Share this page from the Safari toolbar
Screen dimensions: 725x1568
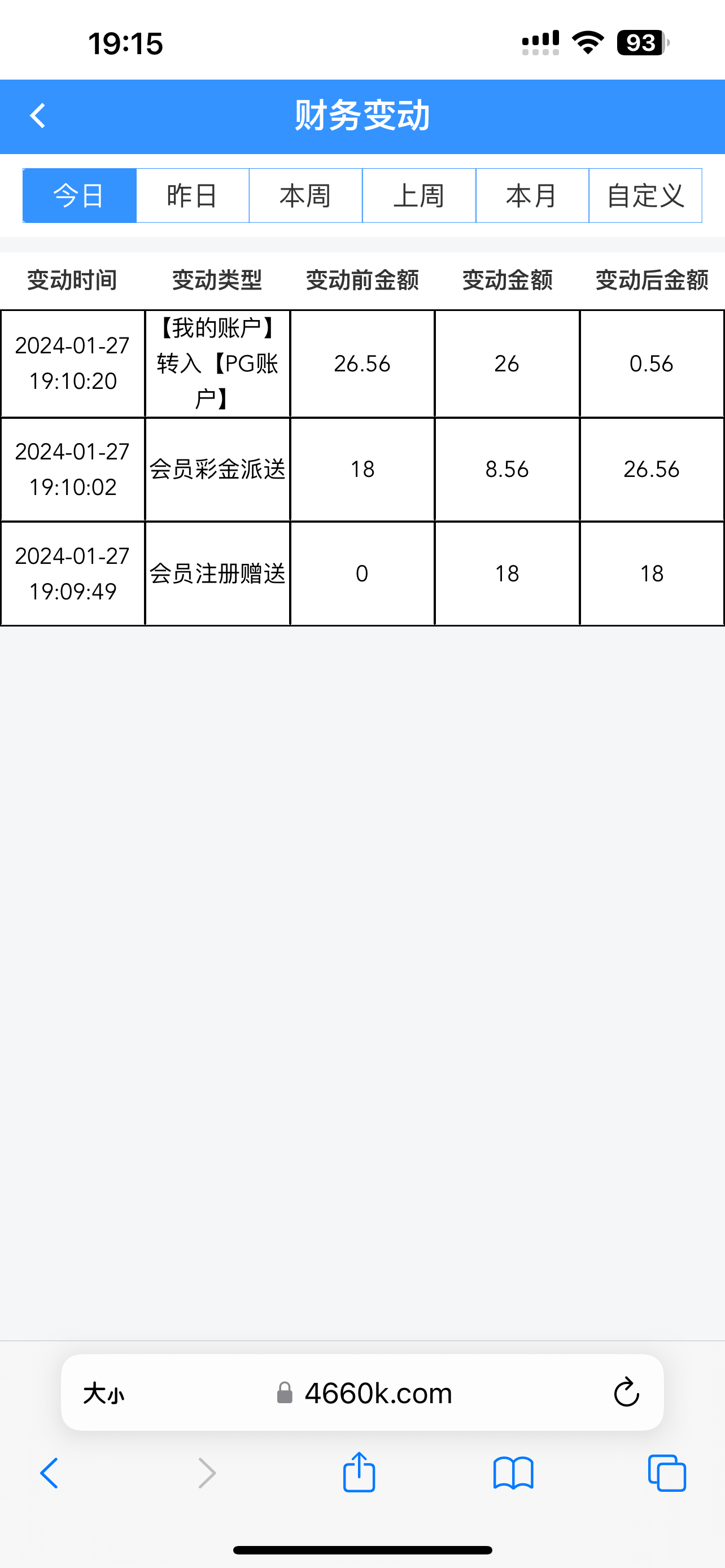[x=359, y=1473]
